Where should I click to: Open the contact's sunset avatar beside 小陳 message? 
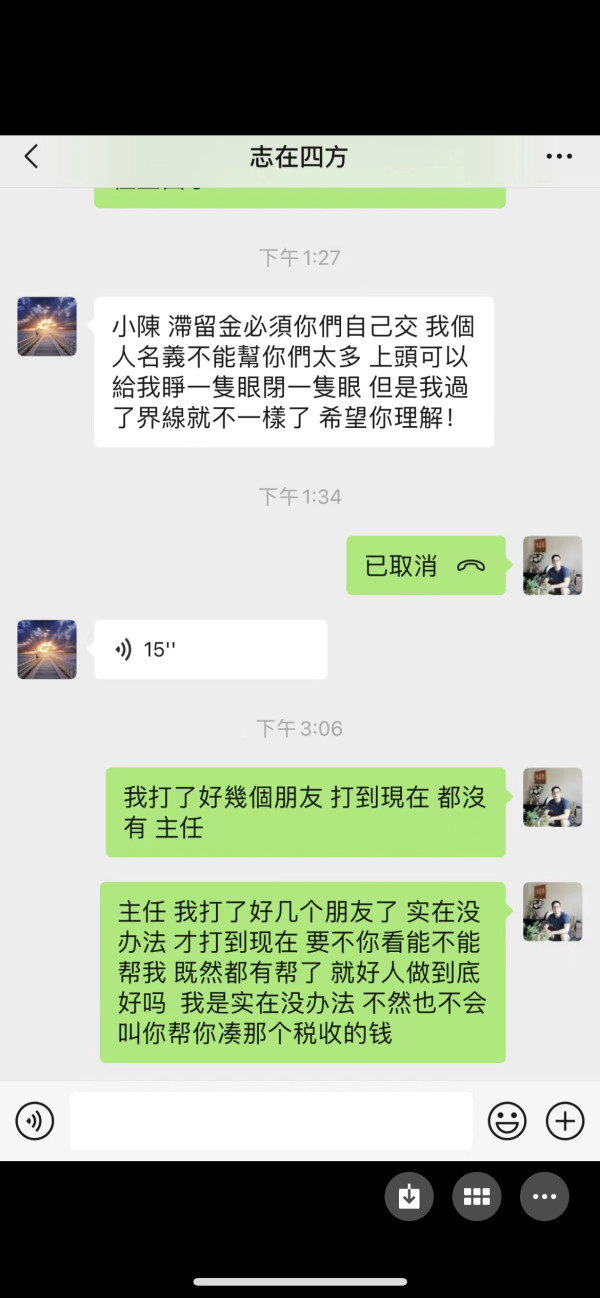click(x=47, y=326)
